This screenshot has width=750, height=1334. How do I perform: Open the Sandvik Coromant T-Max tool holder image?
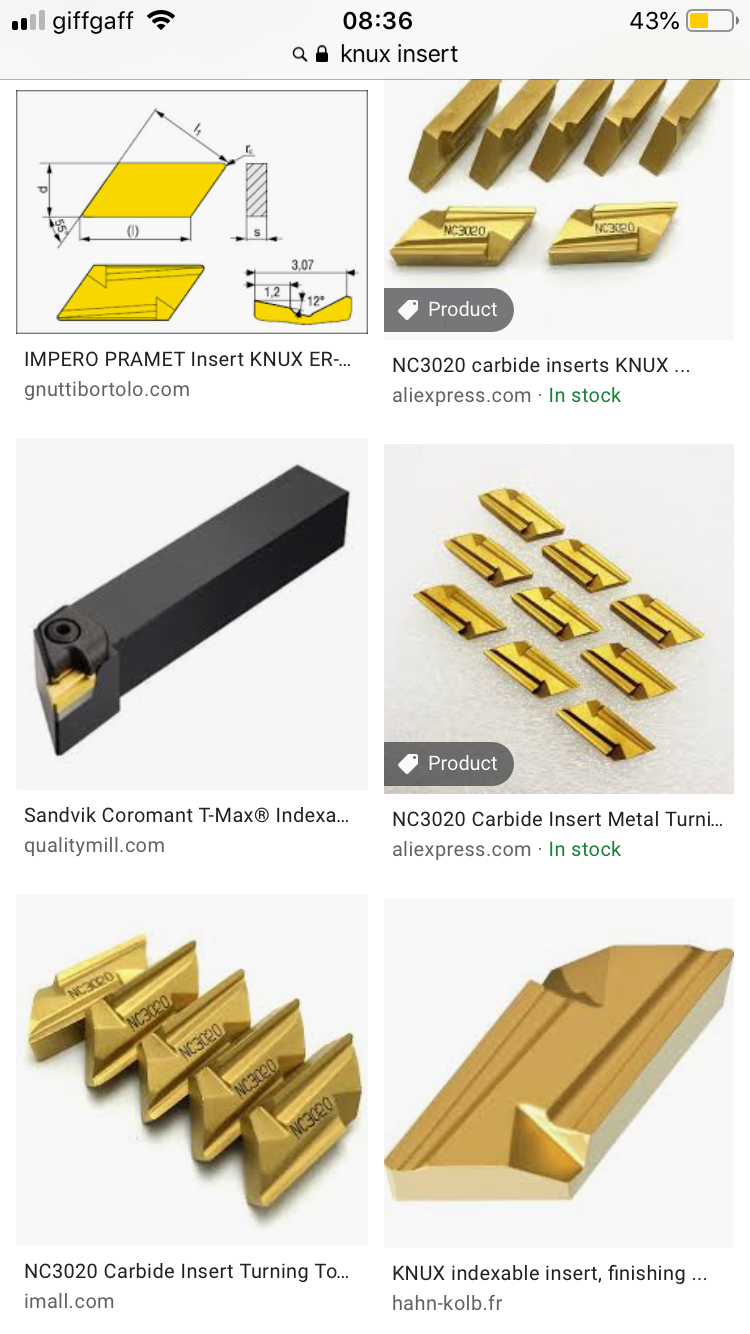point(192,614)
